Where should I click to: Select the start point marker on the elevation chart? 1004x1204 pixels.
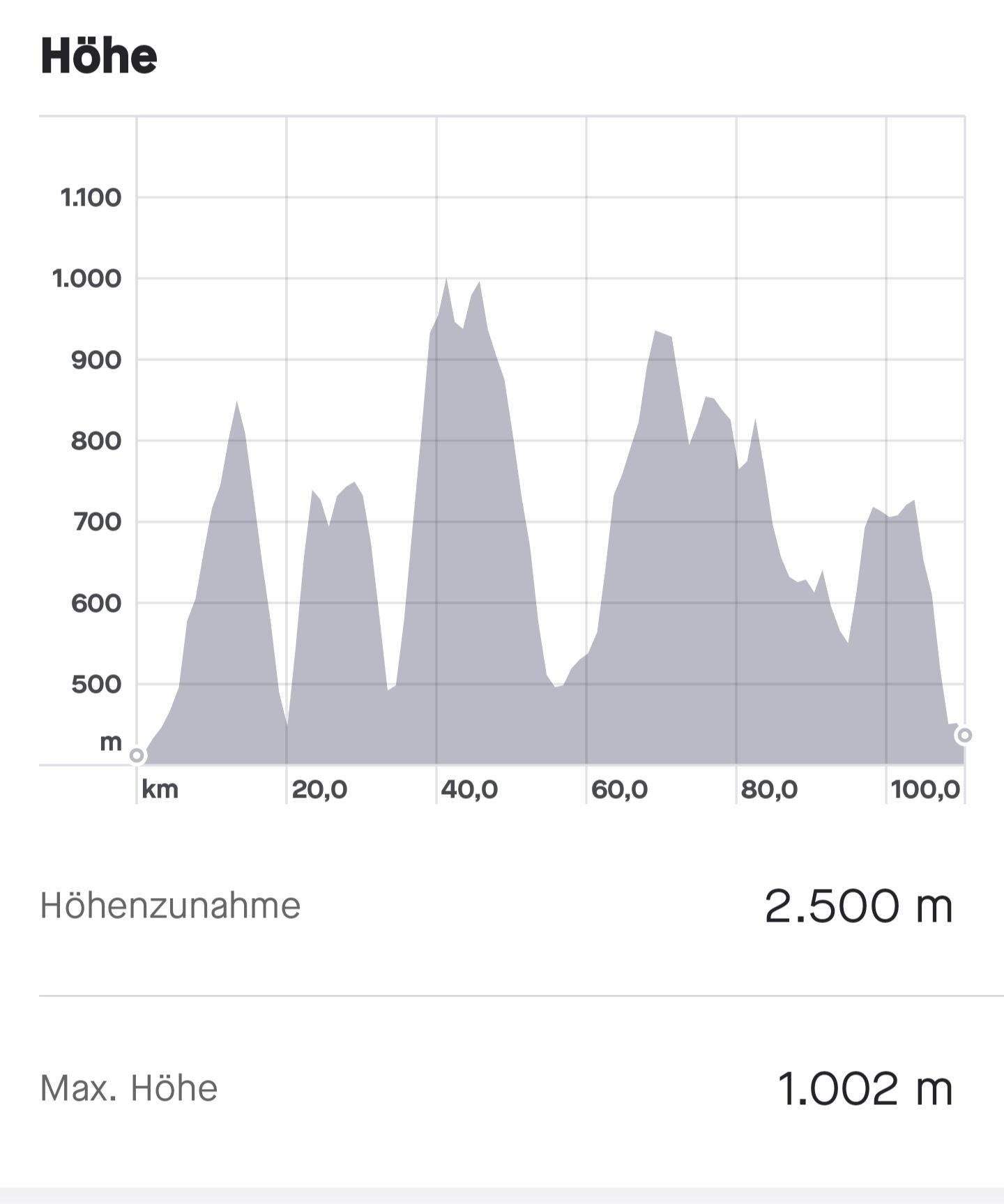pyautogui.click(x=137, y=756)
